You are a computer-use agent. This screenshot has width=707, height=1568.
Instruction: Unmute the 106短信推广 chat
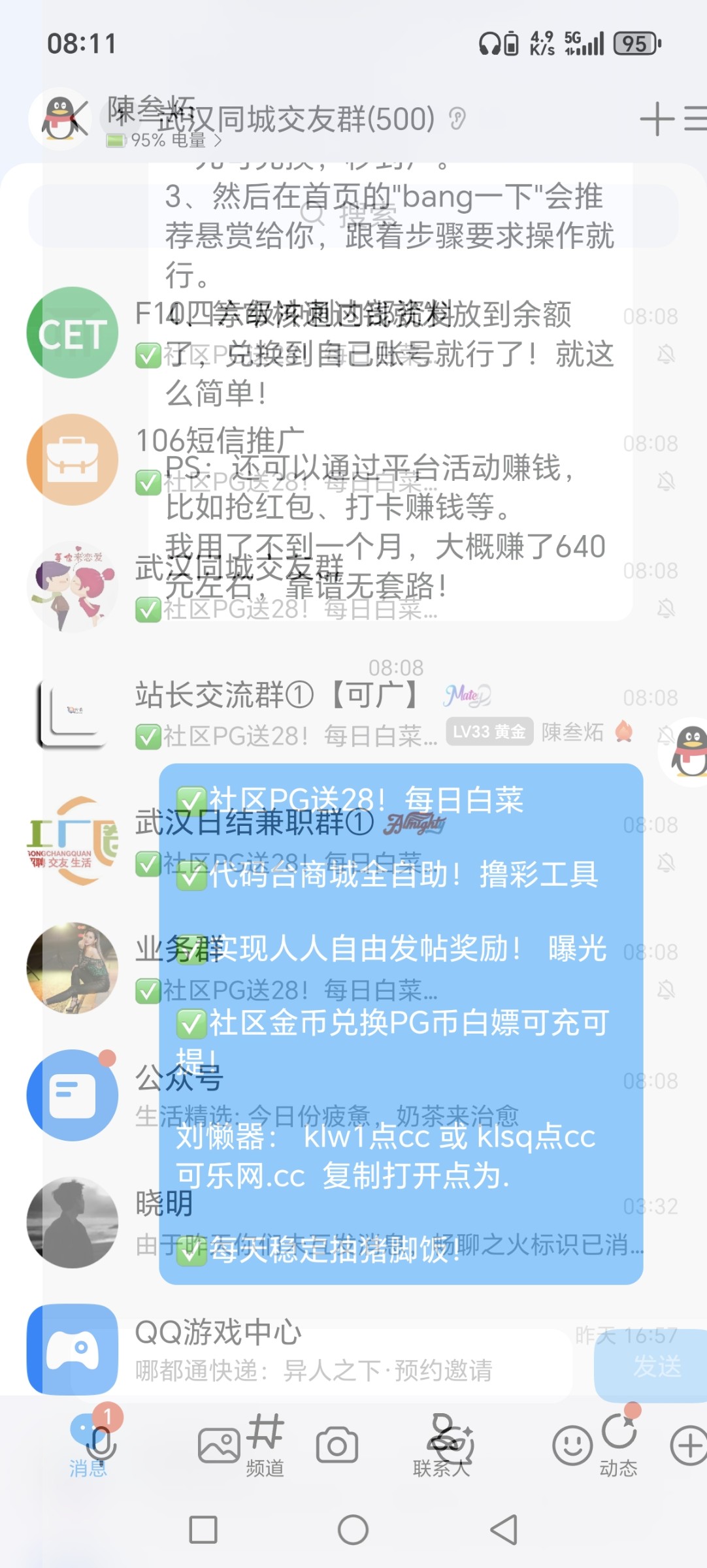pos(666,480)
